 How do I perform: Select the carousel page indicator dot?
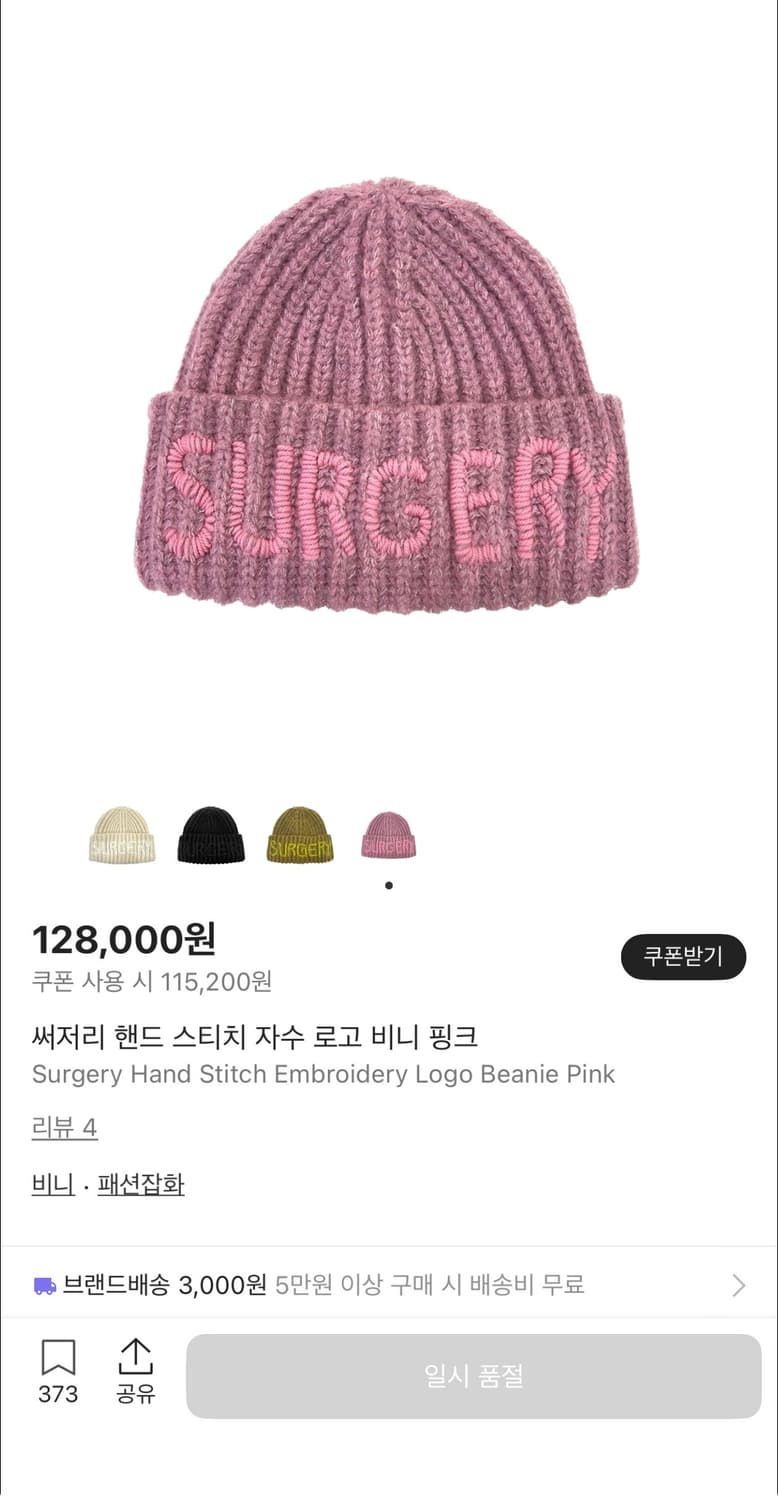389,885
